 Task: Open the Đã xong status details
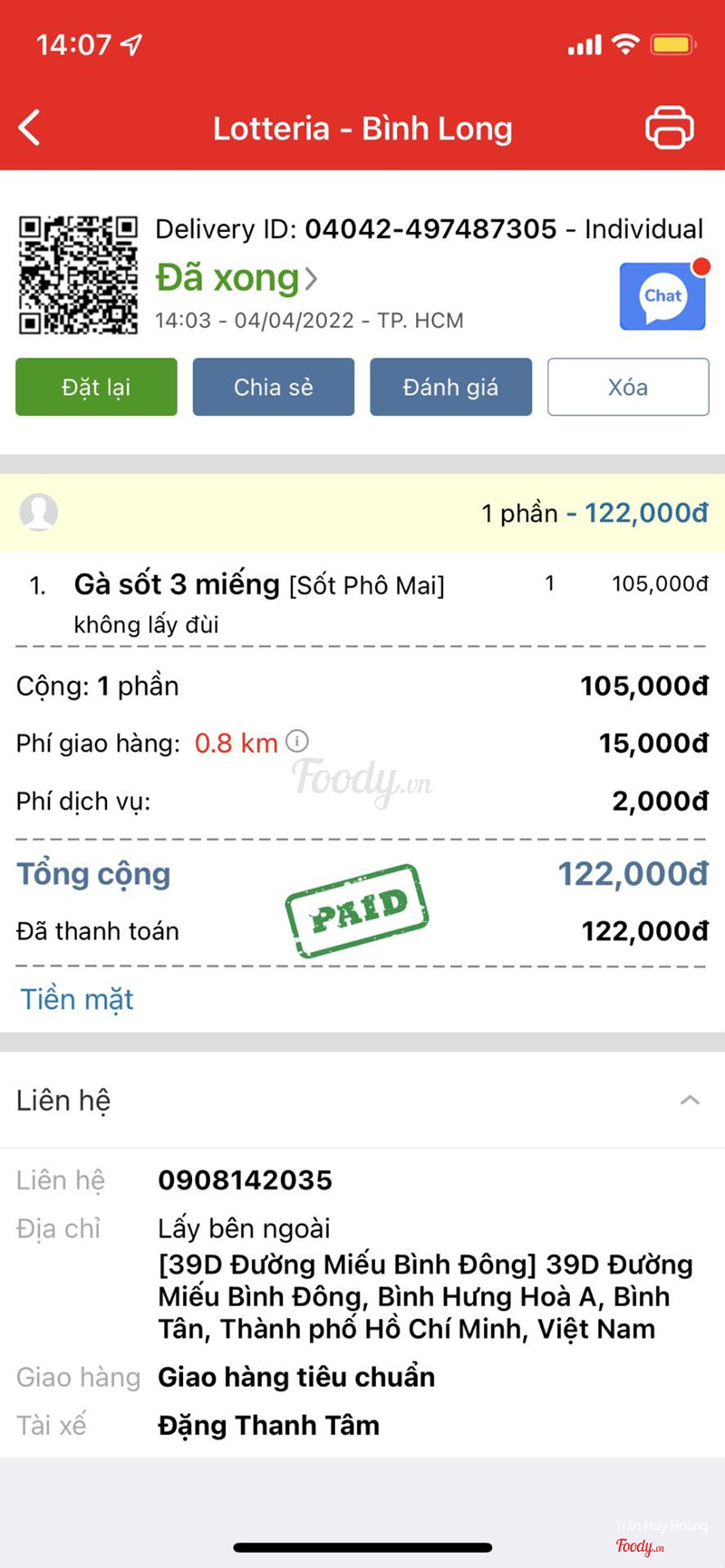click(237, 278)
